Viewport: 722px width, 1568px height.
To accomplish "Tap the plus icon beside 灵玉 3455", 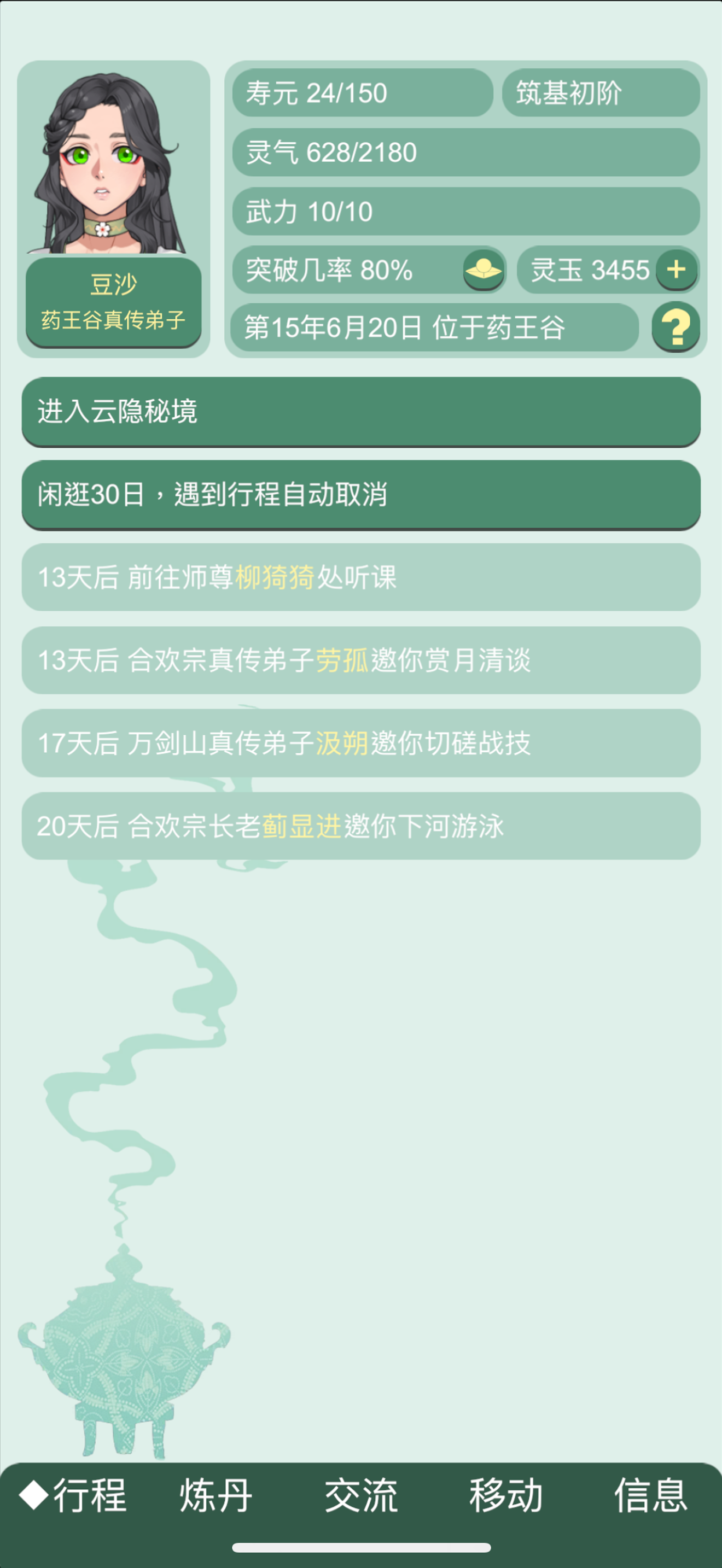I will tap(676, 269).
